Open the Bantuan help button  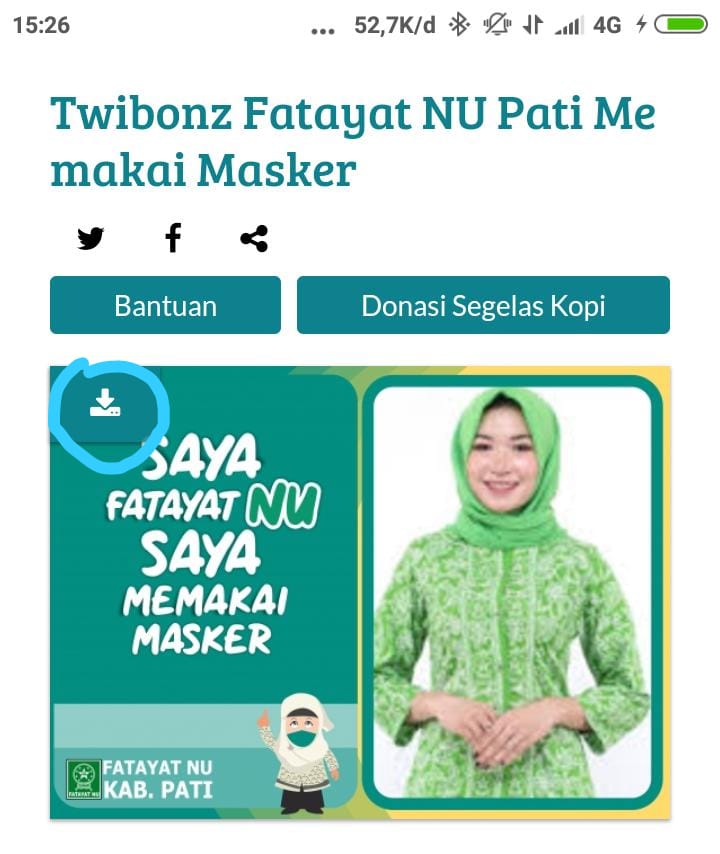pos(166,305)
